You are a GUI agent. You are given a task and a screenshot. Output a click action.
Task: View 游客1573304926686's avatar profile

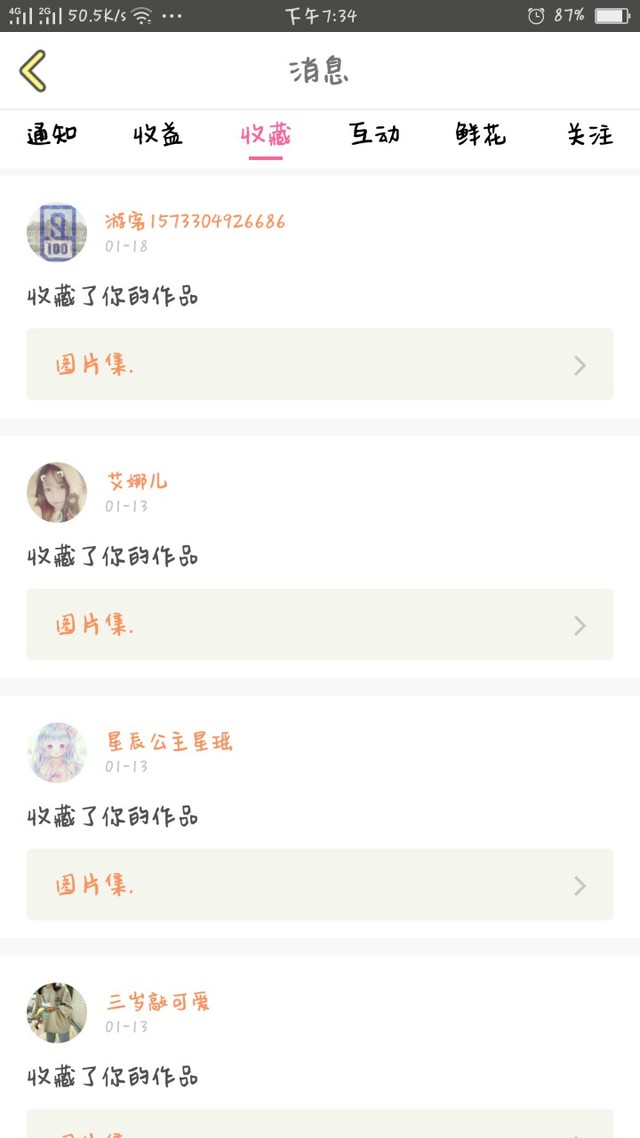click(57, 232)
